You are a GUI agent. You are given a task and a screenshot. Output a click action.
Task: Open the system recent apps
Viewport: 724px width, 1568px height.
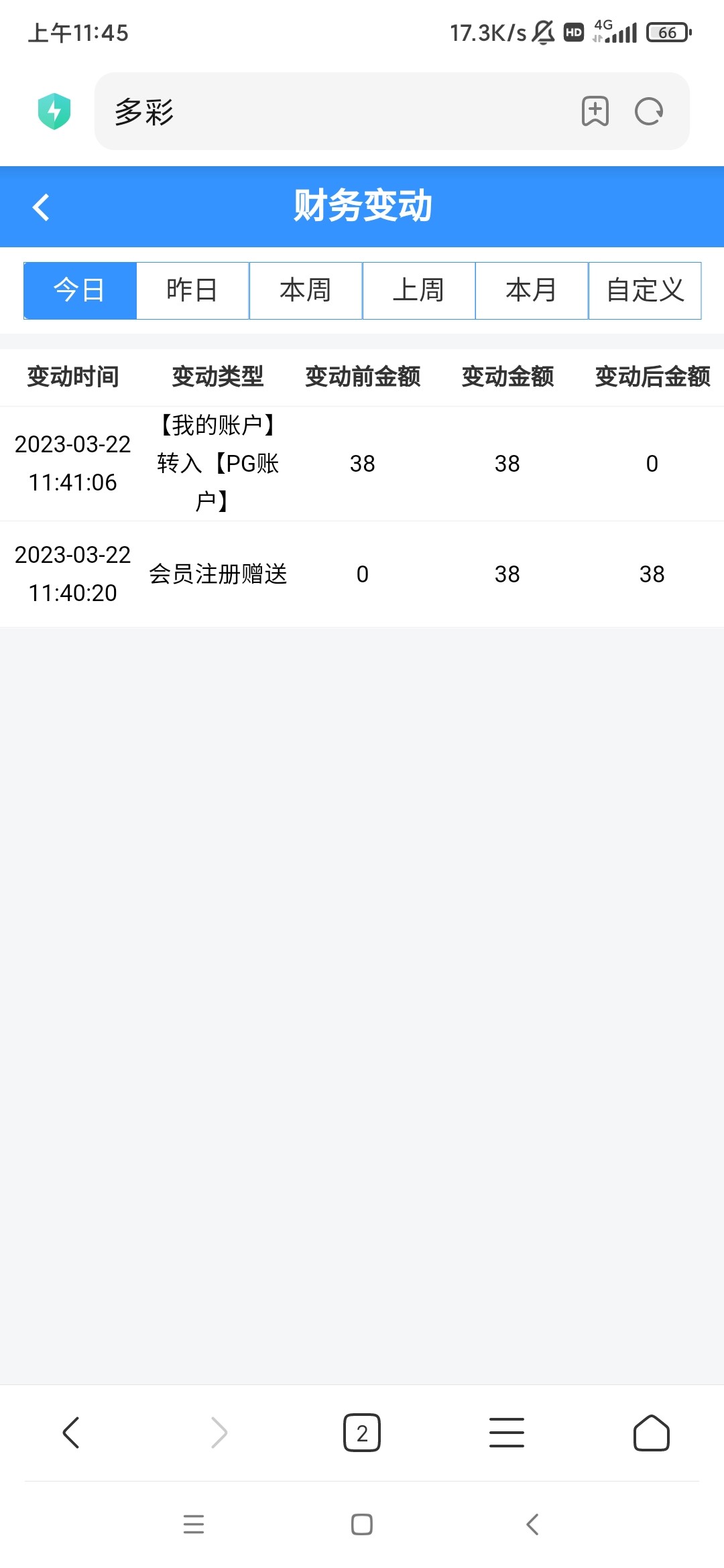(x=194, y=1524)
